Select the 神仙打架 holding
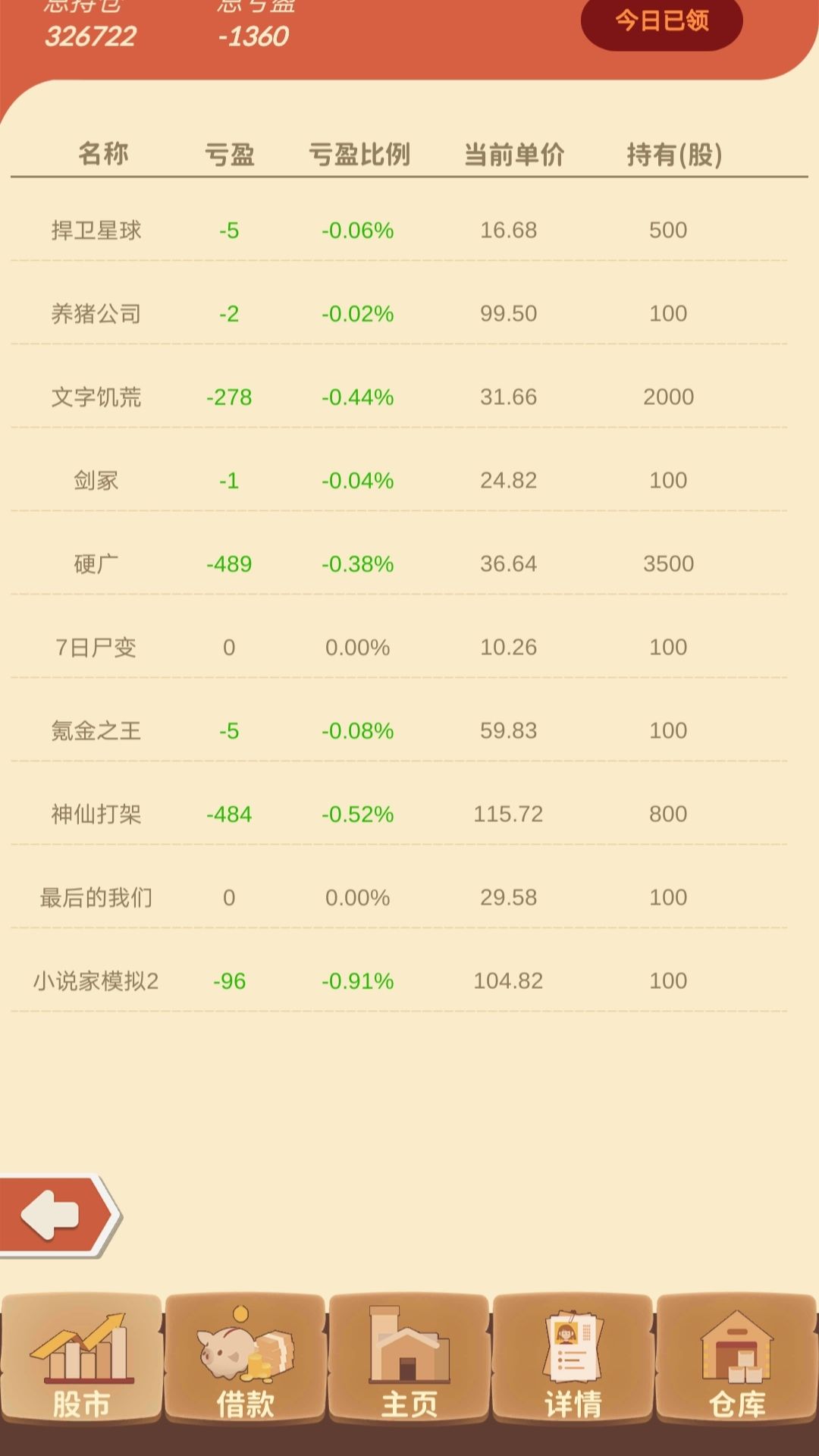 399,814
